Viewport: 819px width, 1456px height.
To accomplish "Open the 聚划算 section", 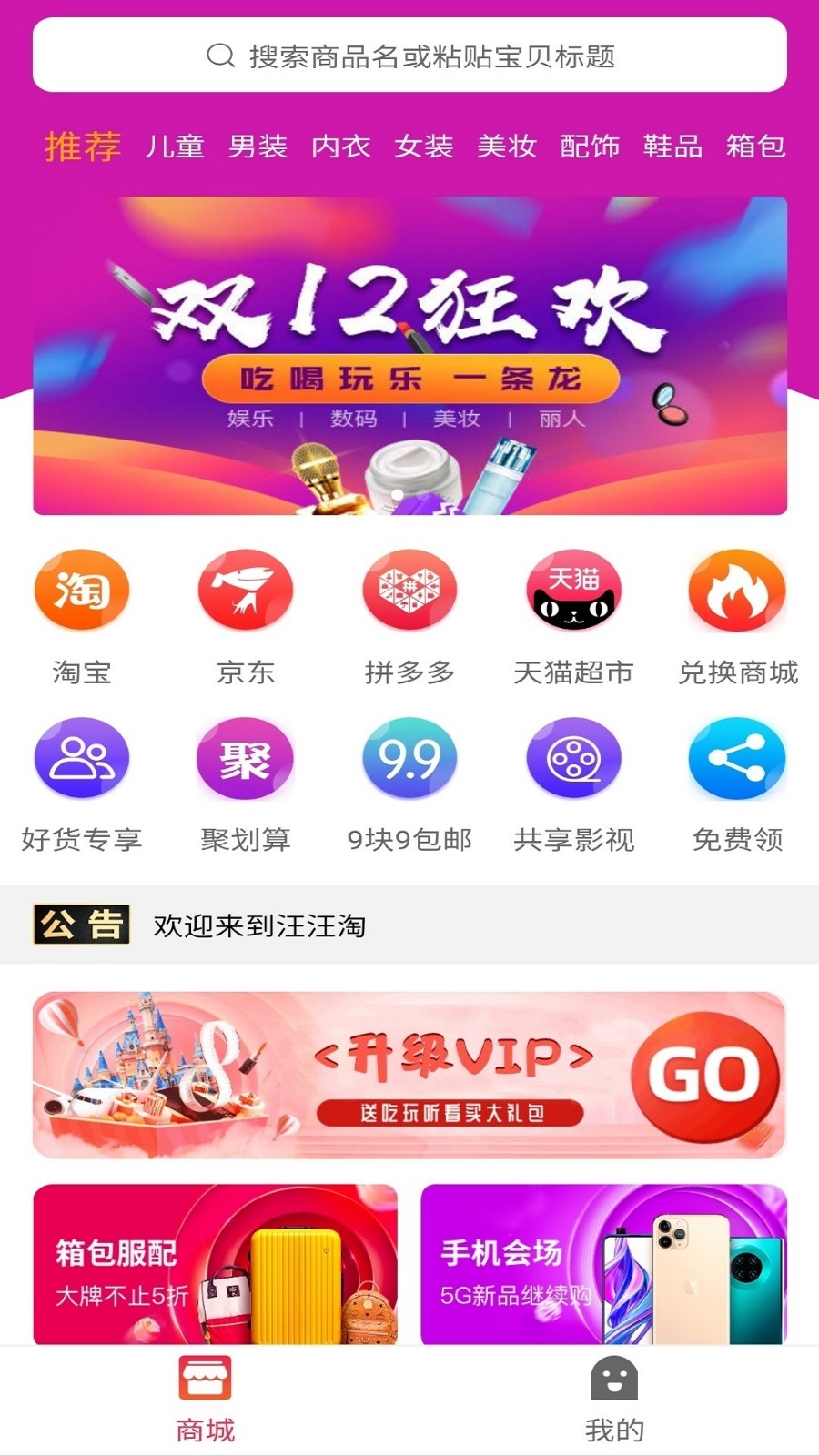I will 246,759.
